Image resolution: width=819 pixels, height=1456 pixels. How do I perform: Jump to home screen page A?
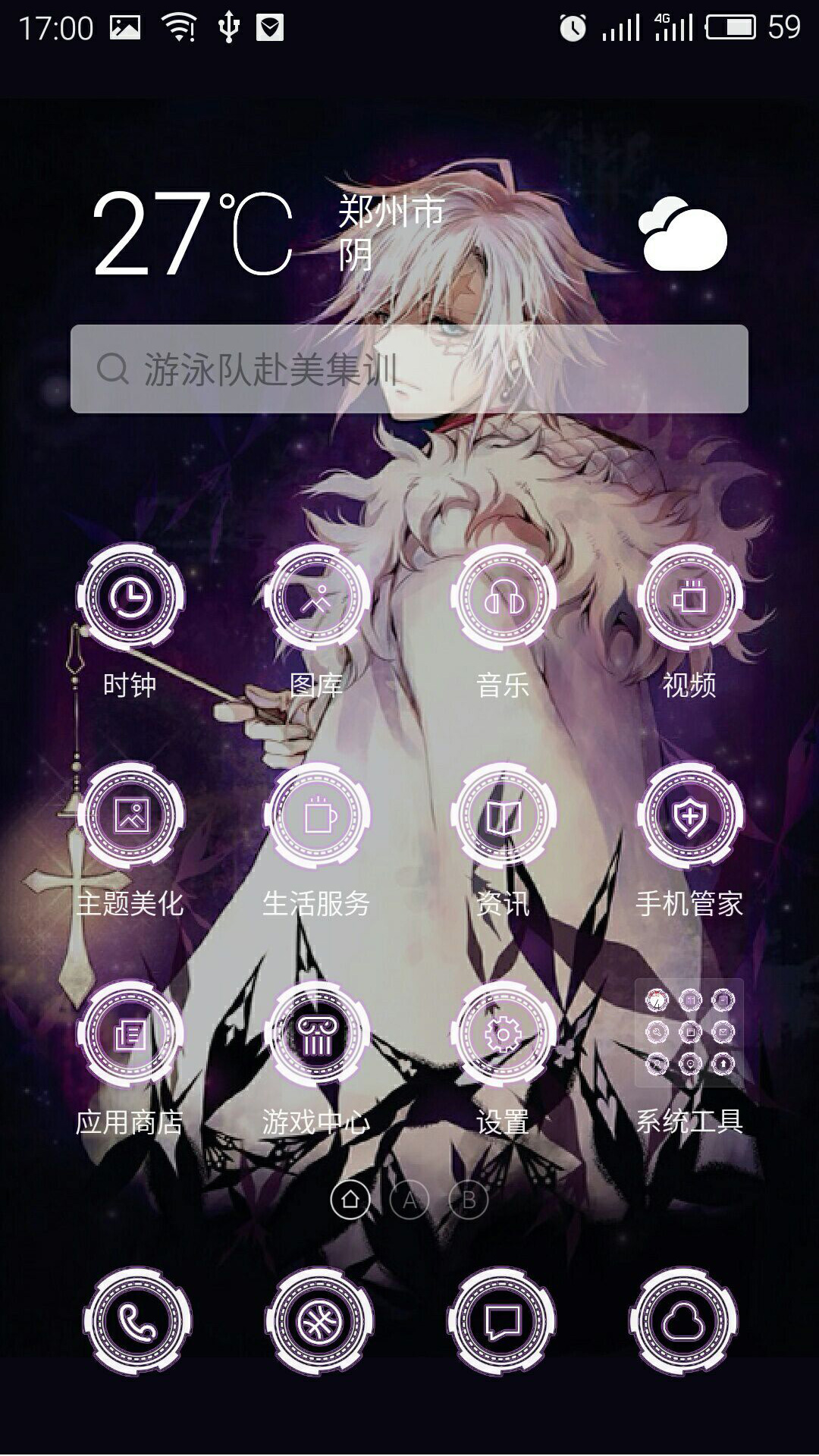[409, 1200]
